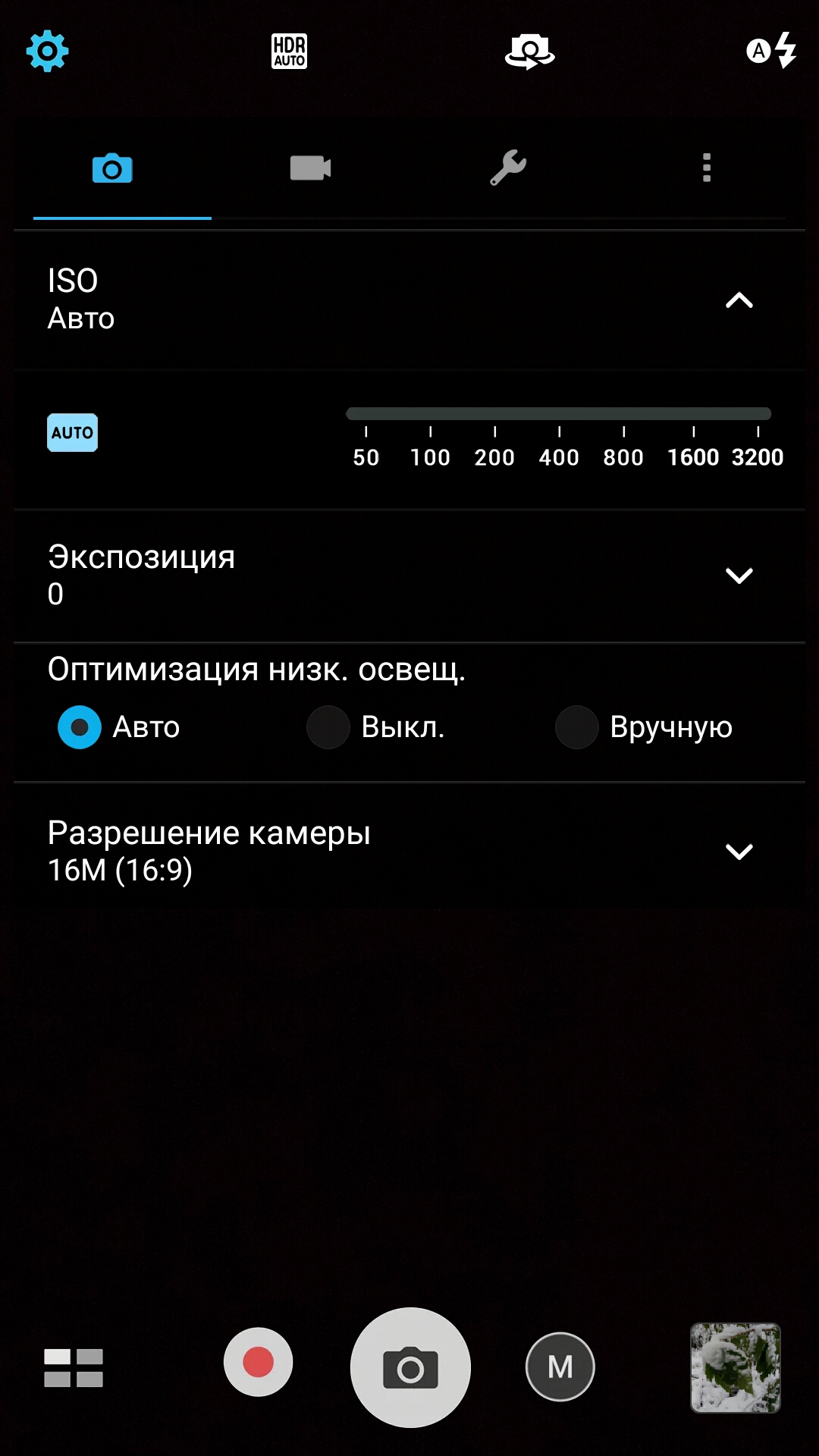Open the wrench settings tab
This screenshot has height=1456, width=819.
(x=508, y=168)
